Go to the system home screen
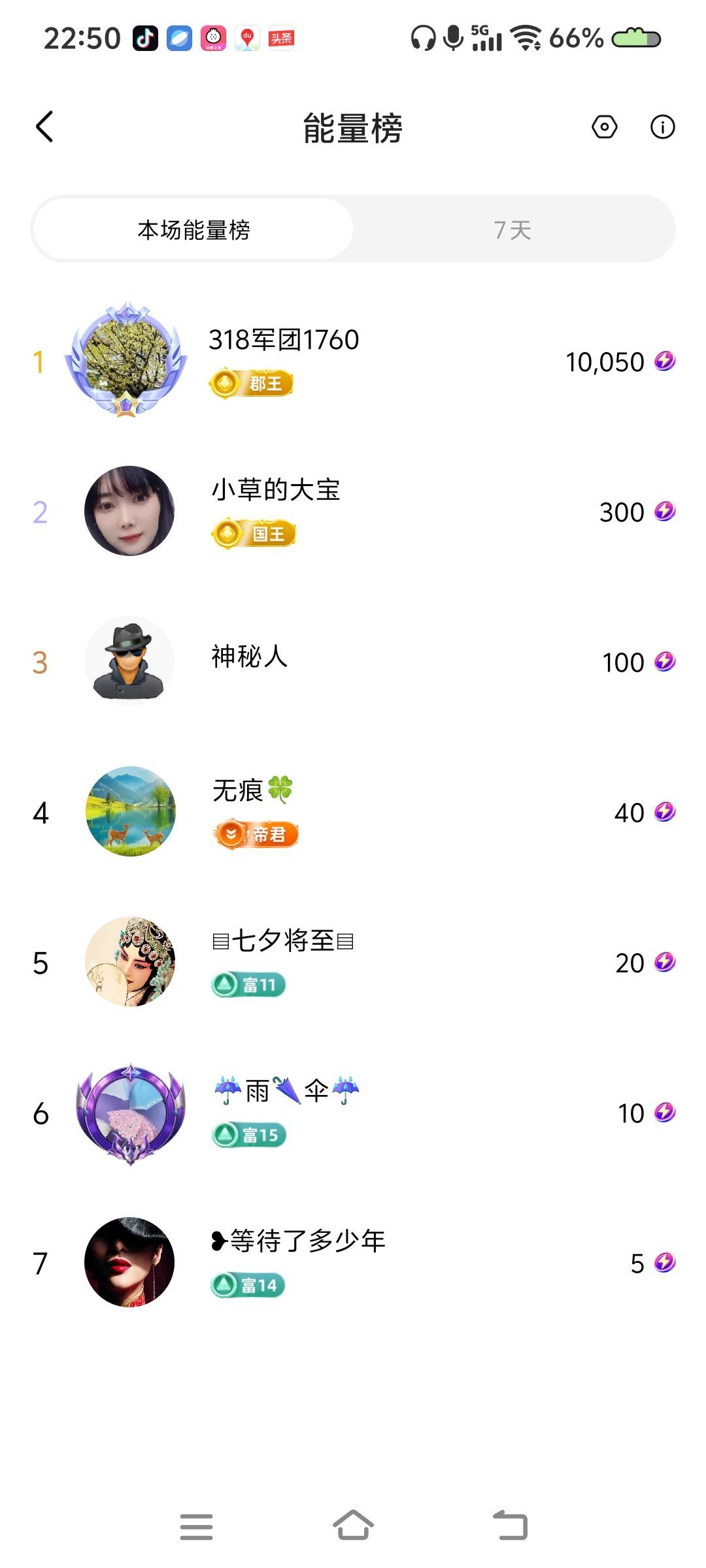The width and height of the screenshot is (706, 1568). (x=353, y=1526)
